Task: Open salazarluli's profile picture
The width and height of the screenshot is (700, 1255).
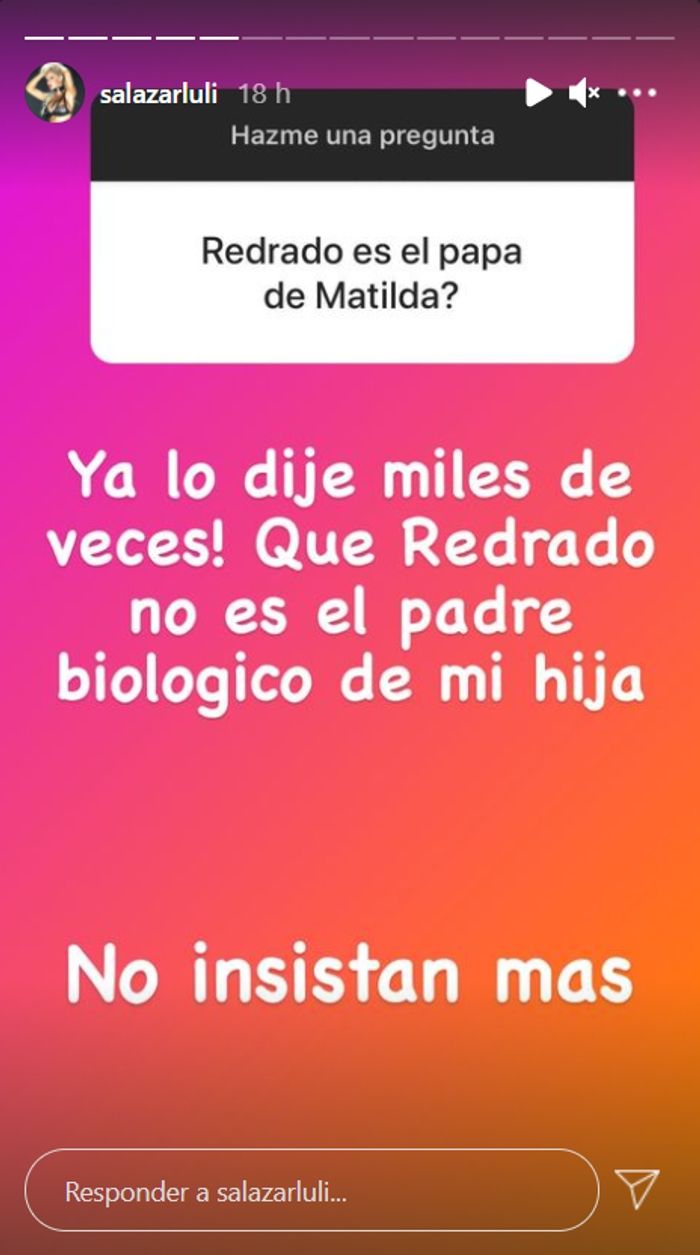Action: click(x=54, y=93)
